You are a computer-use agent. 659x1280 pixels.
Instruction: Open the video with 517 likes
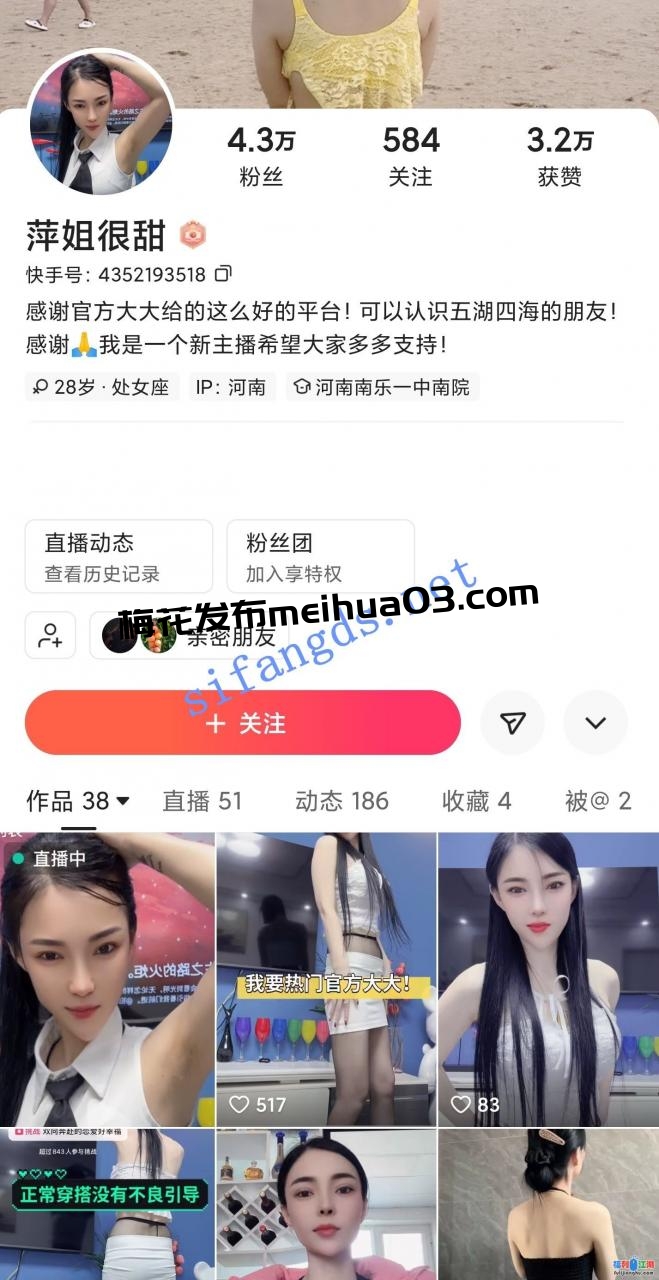(x=326, y=979)
